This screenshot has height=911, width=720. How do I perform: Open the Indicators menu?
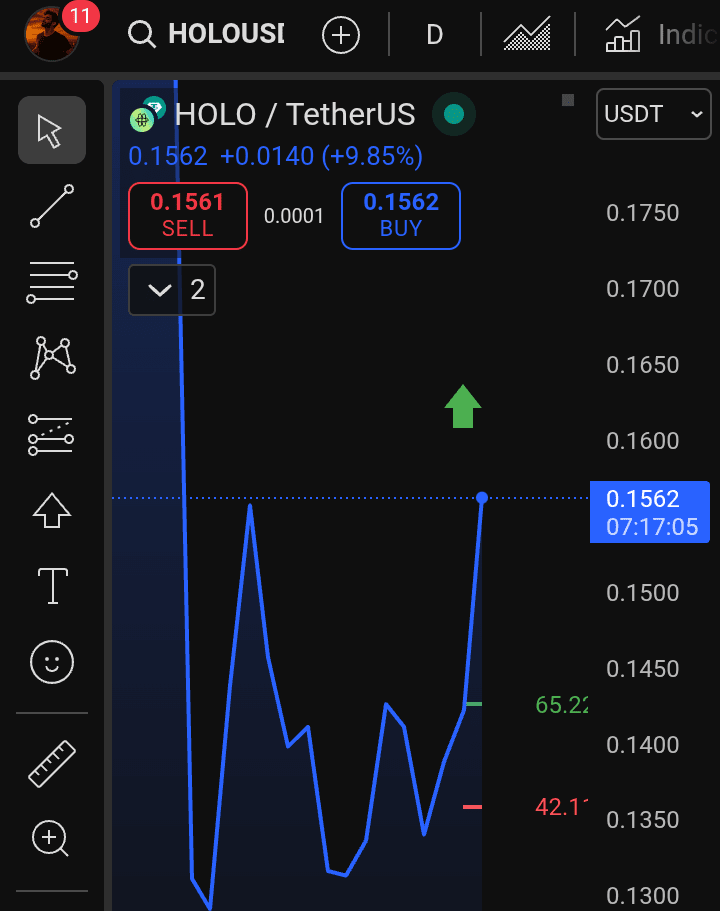click(662, 35)
